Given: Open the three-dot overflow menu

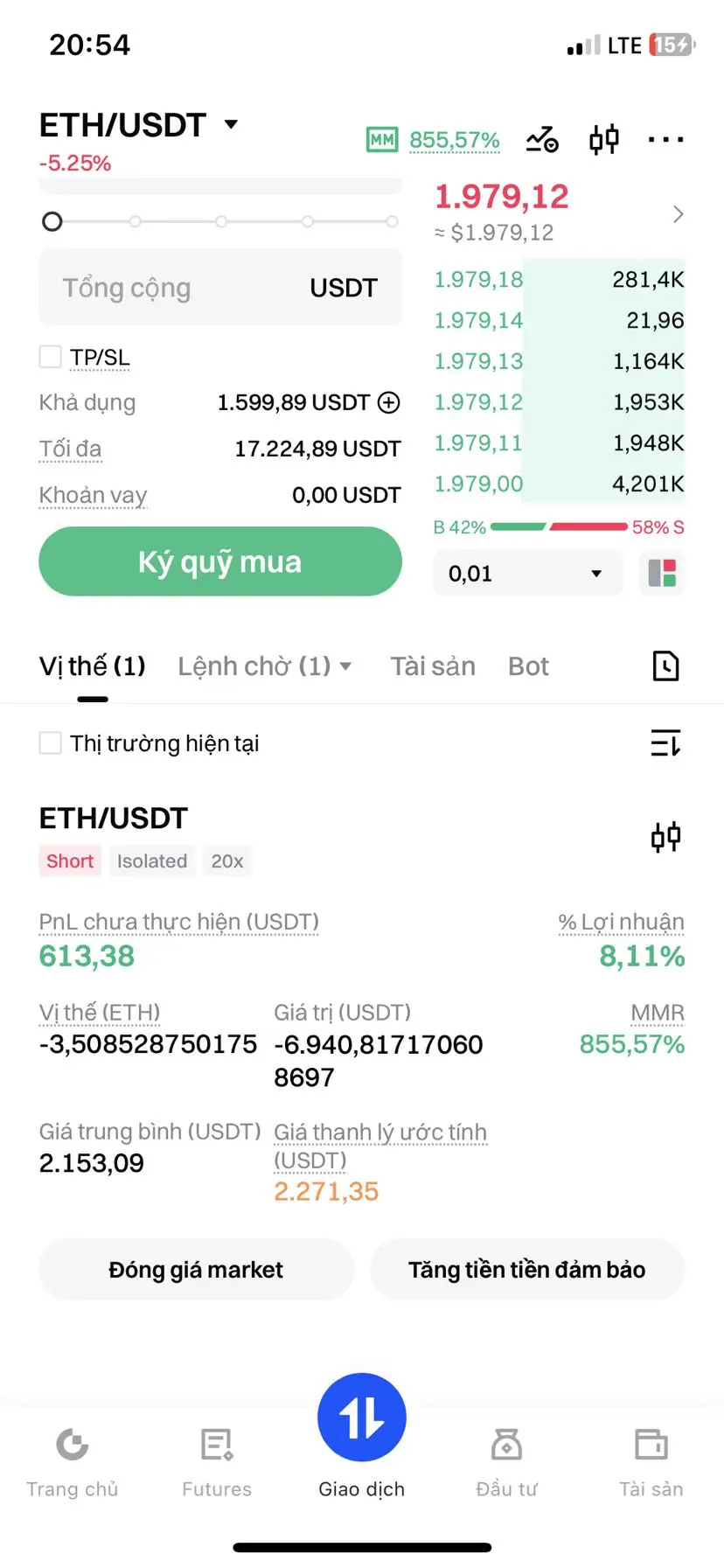Looking at the screenshot, I should coord(665,139).
